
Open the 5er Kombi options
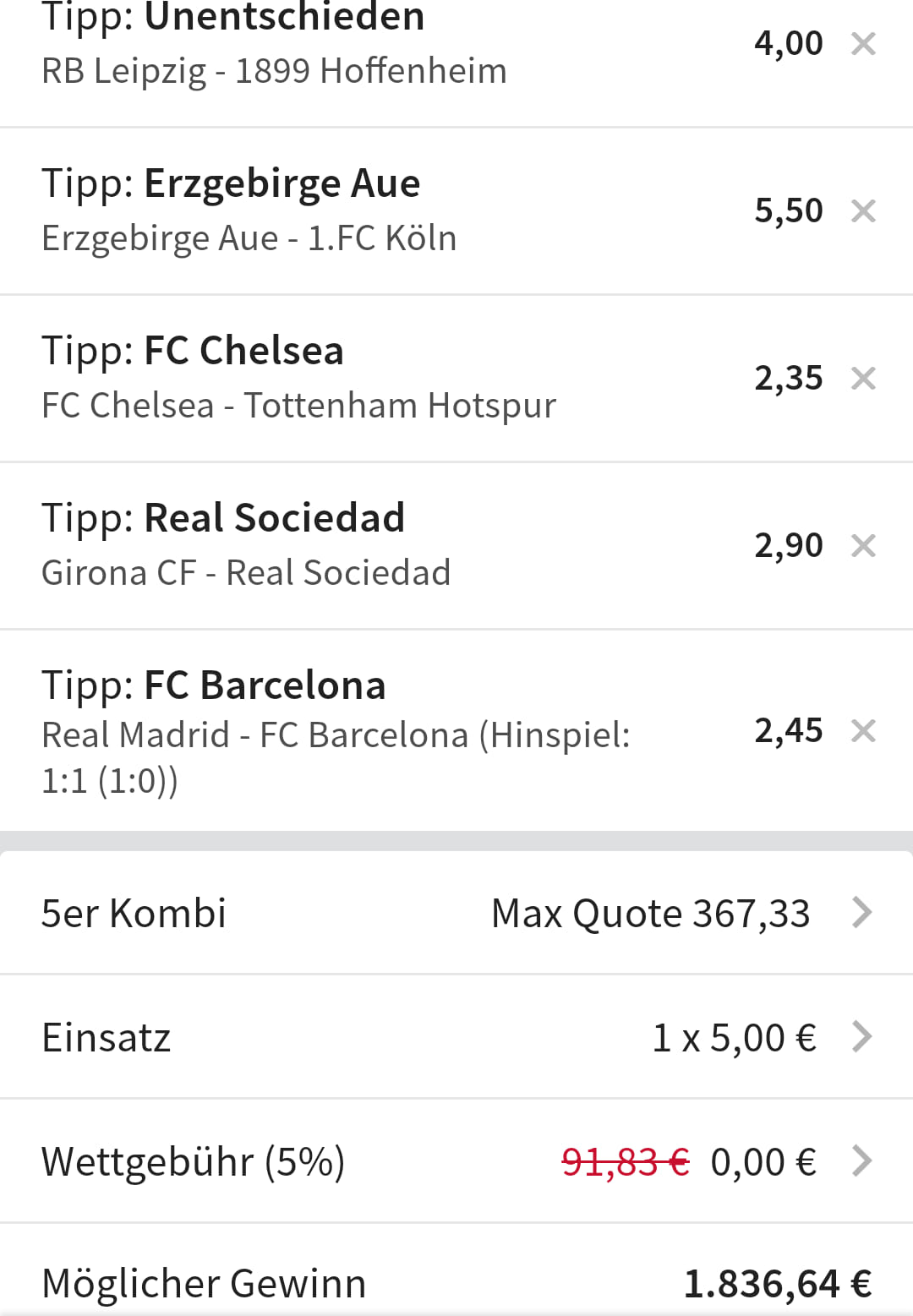pyautogui.click(x=456, y=913)
